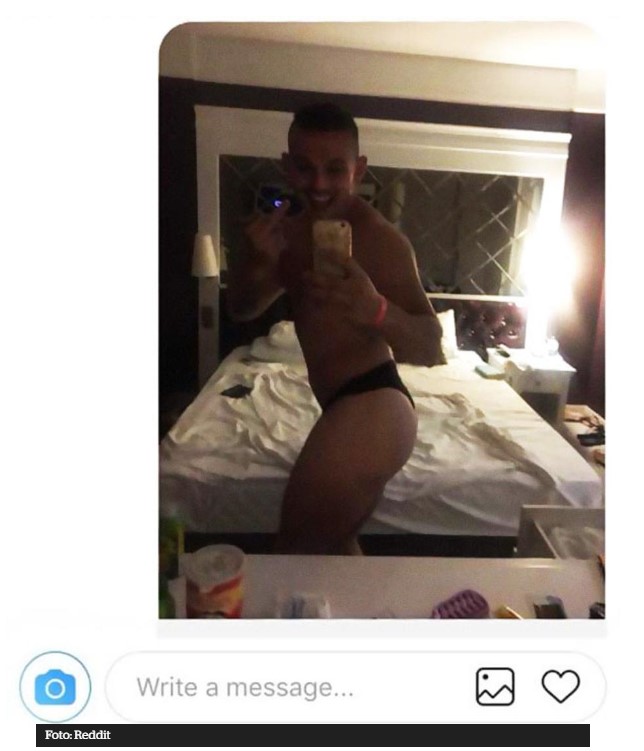
Task: Send a heart reaction
Action: tap(560, 687)
